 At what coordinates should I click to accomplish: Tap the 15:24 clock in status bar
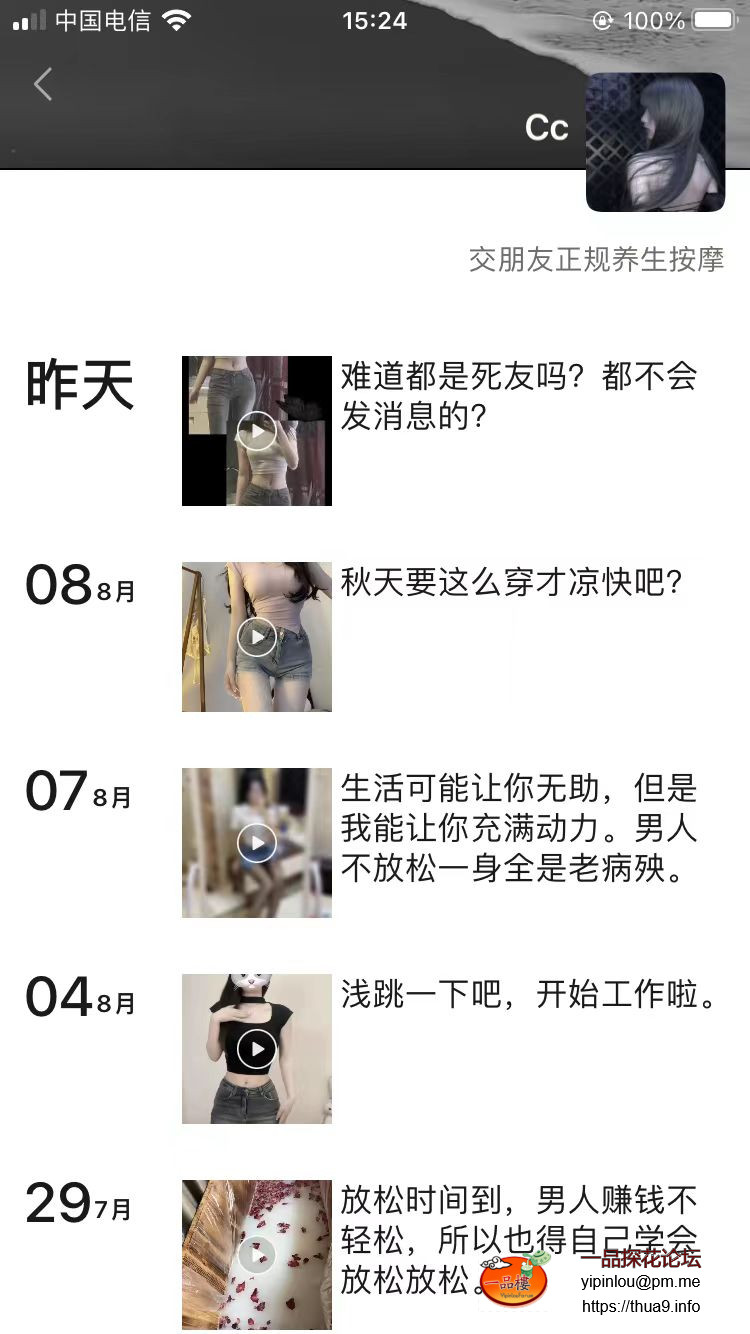pos(375,20)
